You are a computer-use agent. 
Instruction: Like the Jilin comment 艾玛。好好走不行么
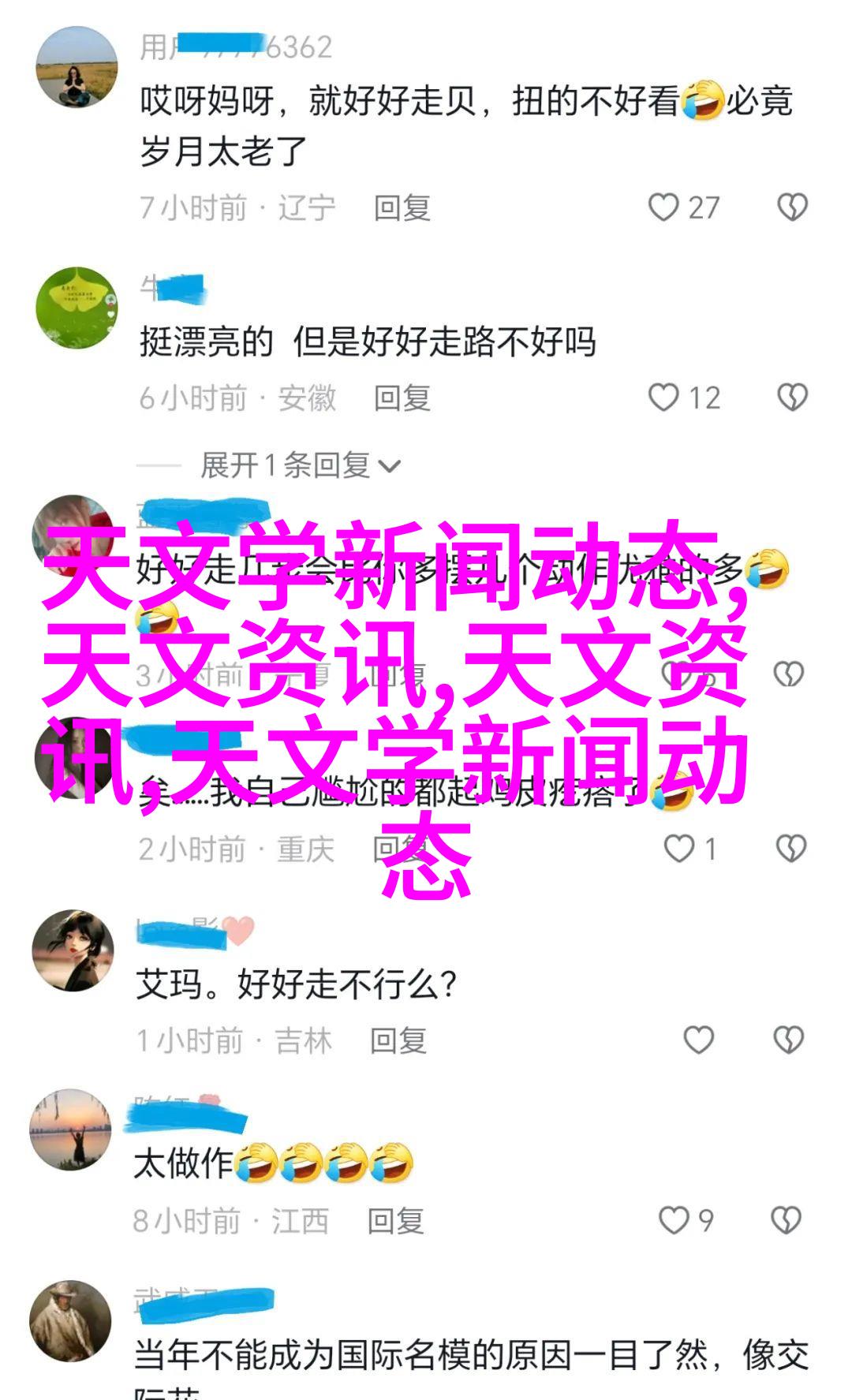[x=698, y=1040]
